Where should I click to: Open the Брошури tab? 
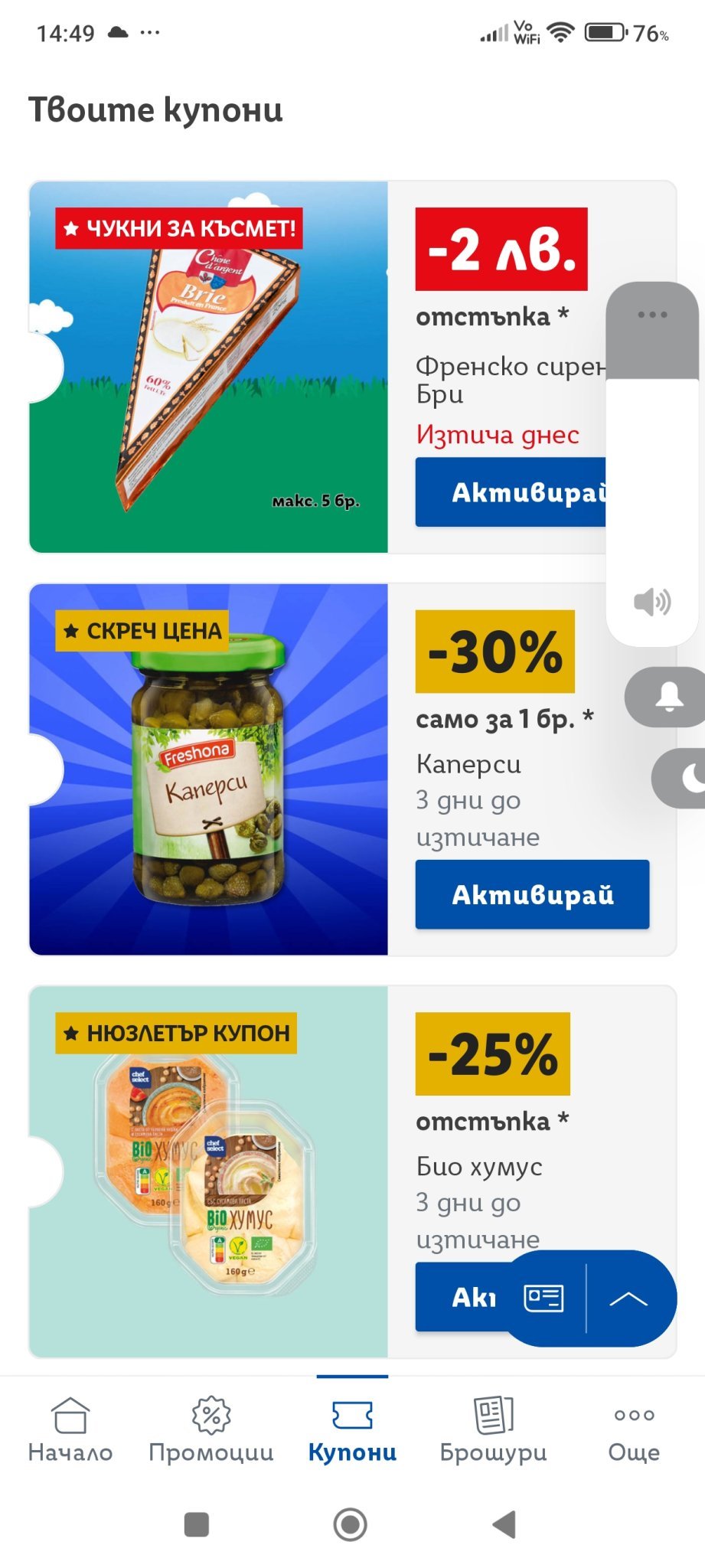493,1429
